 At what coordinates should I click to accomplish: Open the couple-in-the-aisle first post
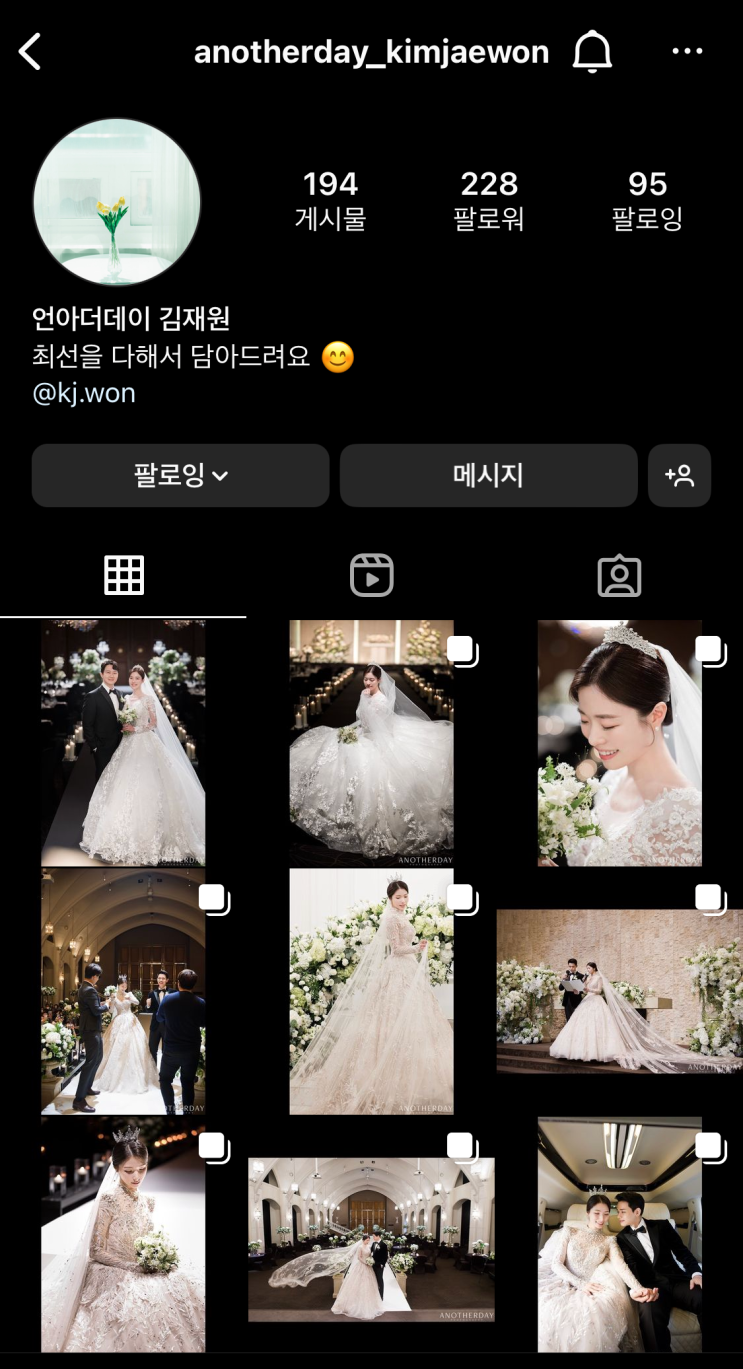[x=123, y=743]
